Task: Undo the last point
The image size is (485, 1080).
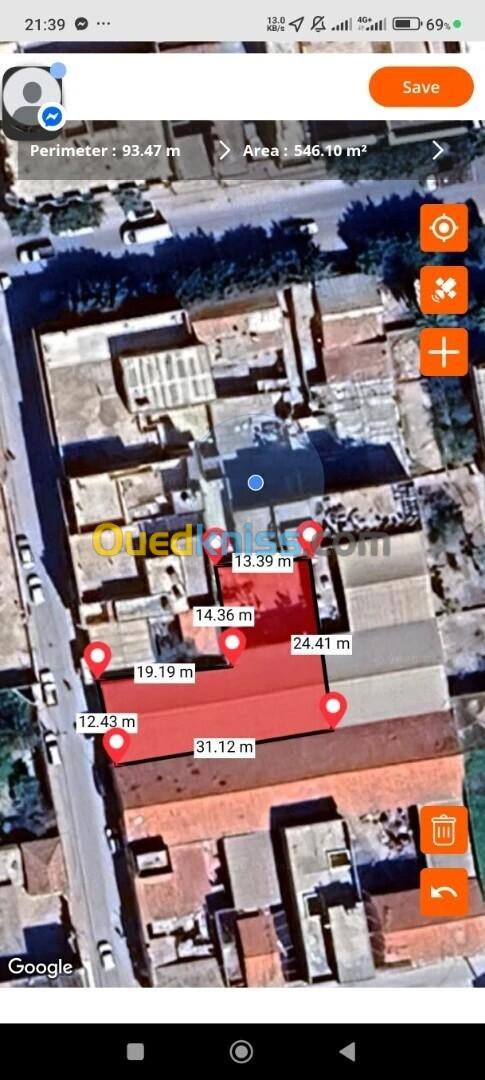Action: coord(444,892)
